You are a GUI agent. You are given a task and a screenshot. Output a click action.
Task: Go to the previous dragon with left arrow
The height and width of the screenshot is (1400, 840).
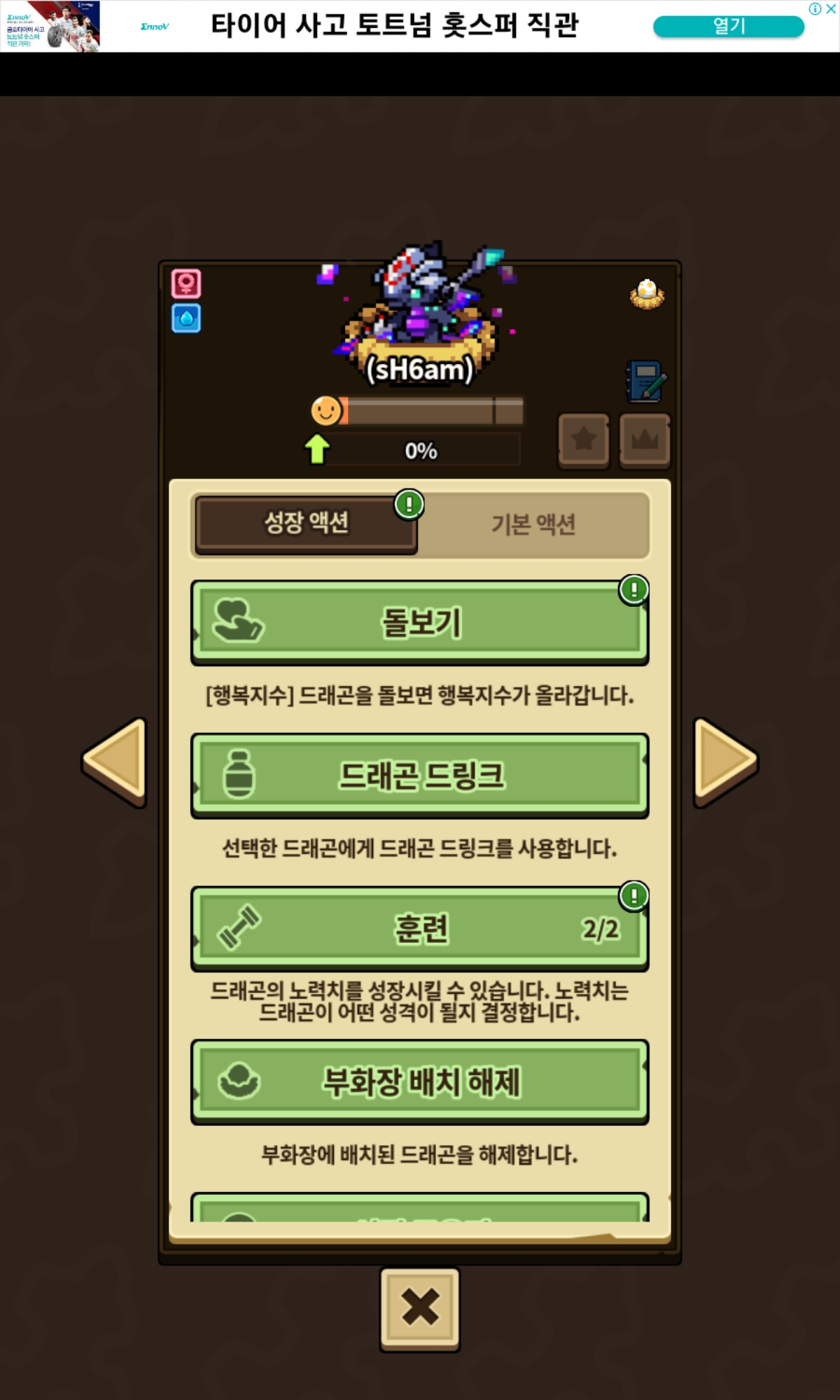point(115,762)
